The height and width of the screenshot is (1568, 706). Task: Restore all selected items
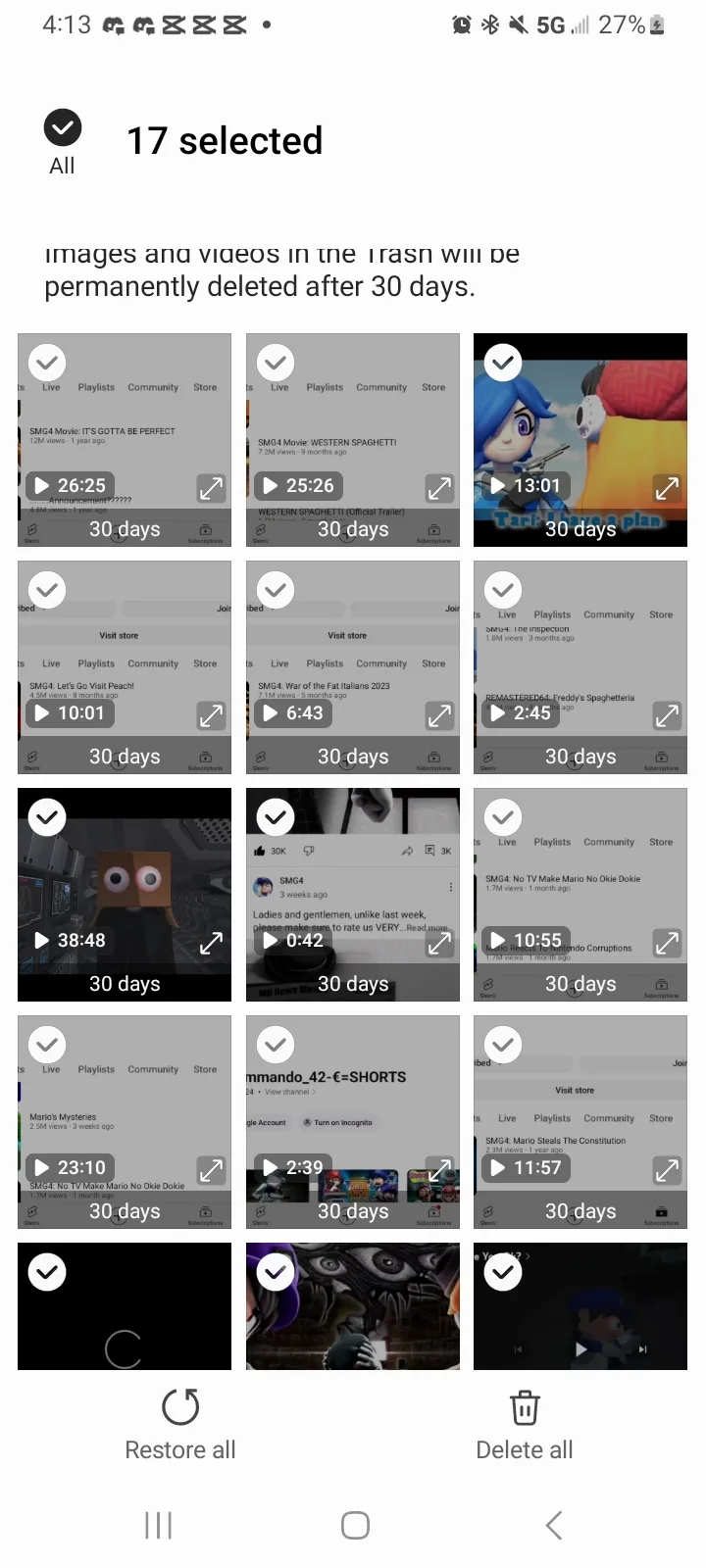[180, 1424]
